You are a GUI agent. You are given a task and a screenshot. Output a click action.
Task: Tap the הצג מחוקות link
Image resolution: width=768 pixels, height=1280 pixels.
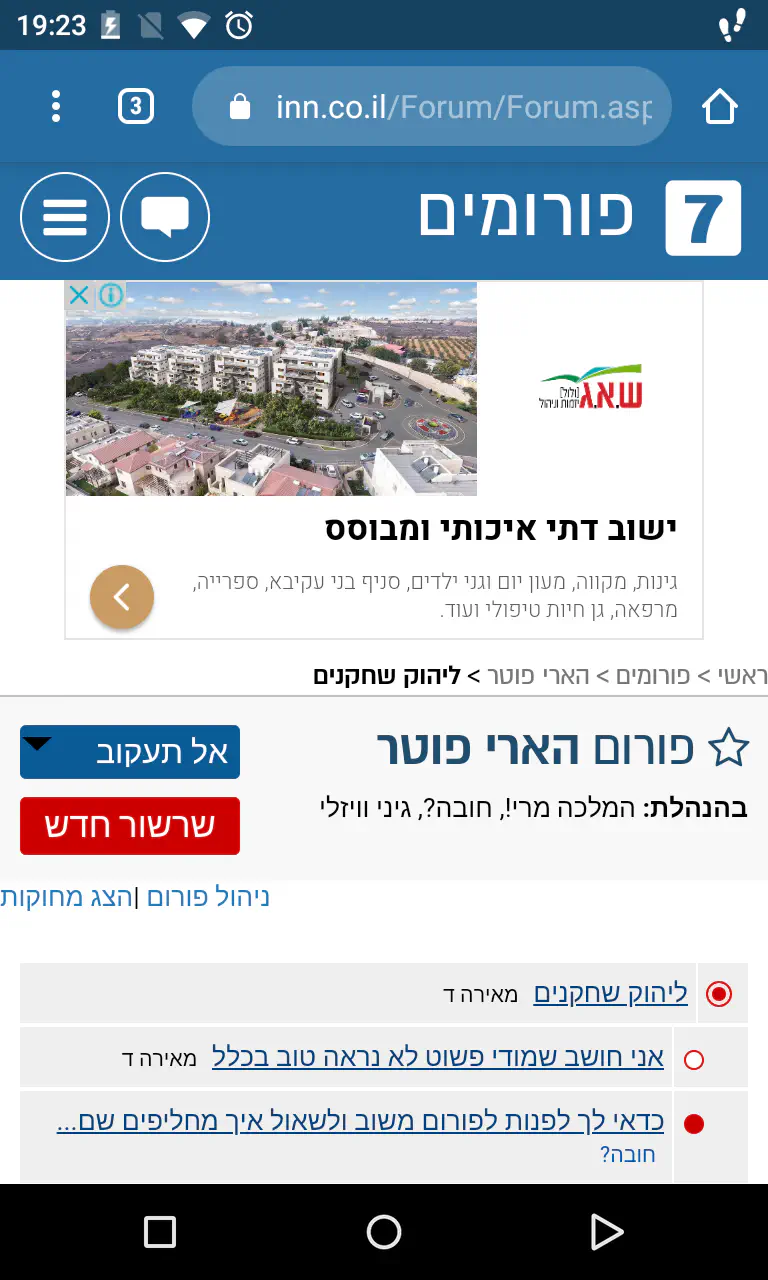[x=66, y=897]
